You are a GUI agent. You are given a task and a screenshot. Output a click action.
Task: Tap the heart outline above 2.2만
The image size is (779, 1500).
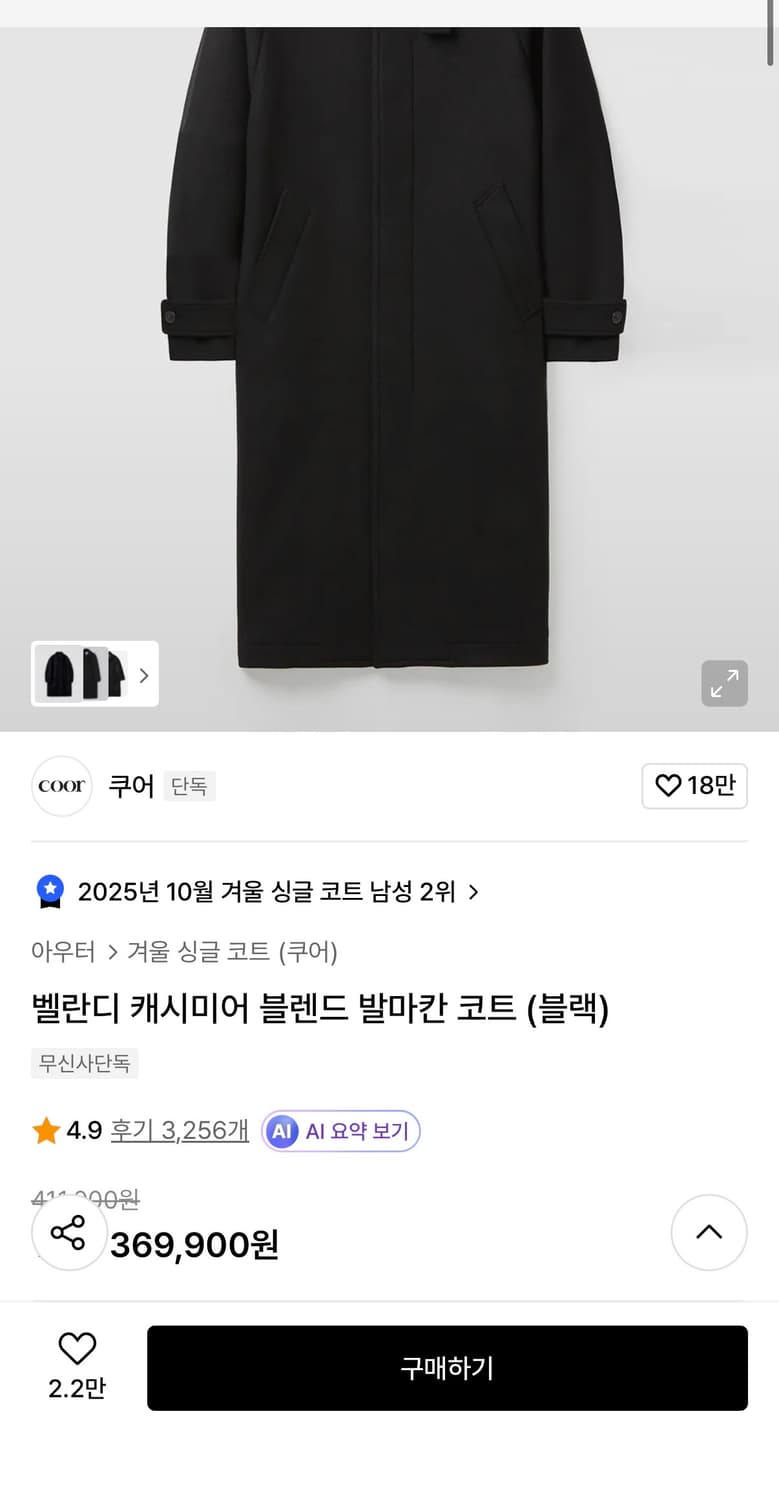(77, 1348)
